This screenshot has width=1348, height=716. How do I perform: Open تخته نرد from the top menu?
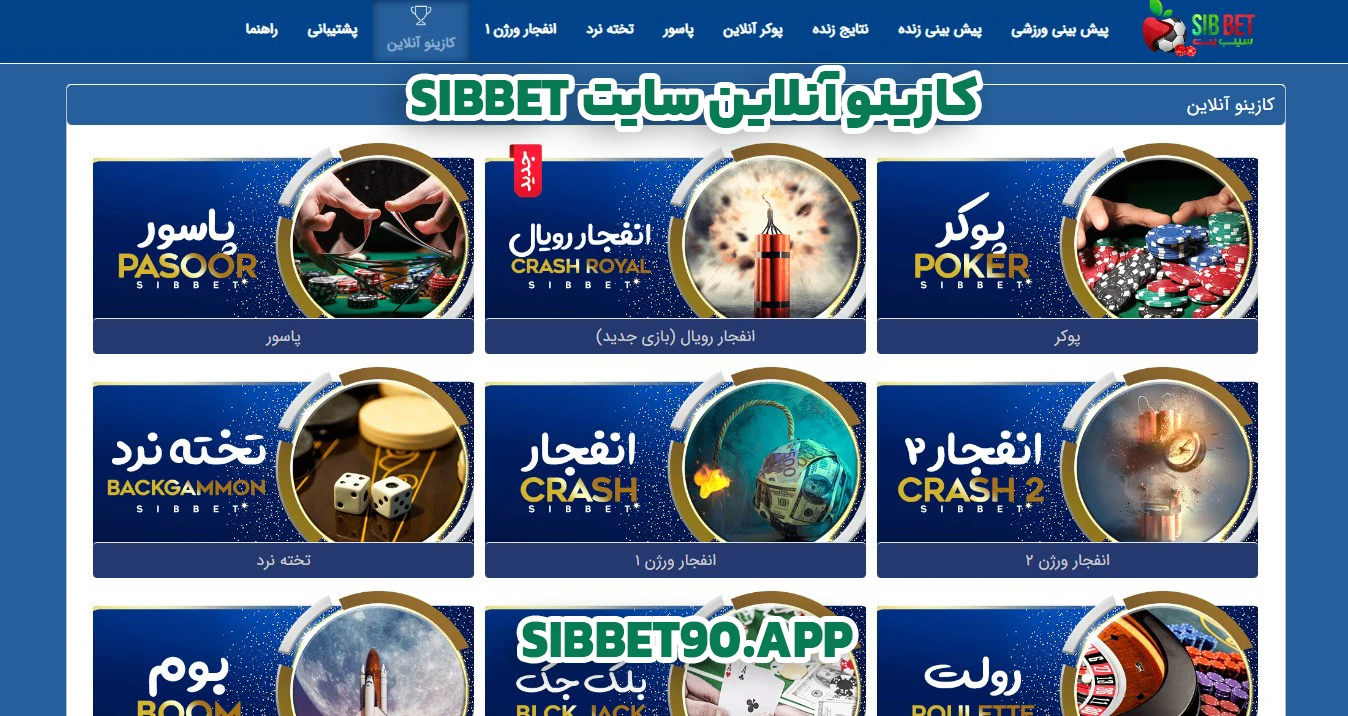tap(610, 29)
